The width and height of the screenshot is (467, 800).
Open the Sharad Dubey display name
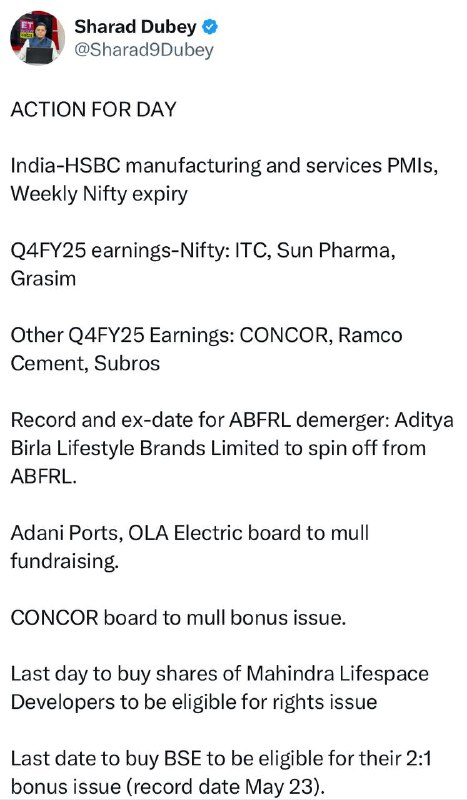tap(135, 27)
